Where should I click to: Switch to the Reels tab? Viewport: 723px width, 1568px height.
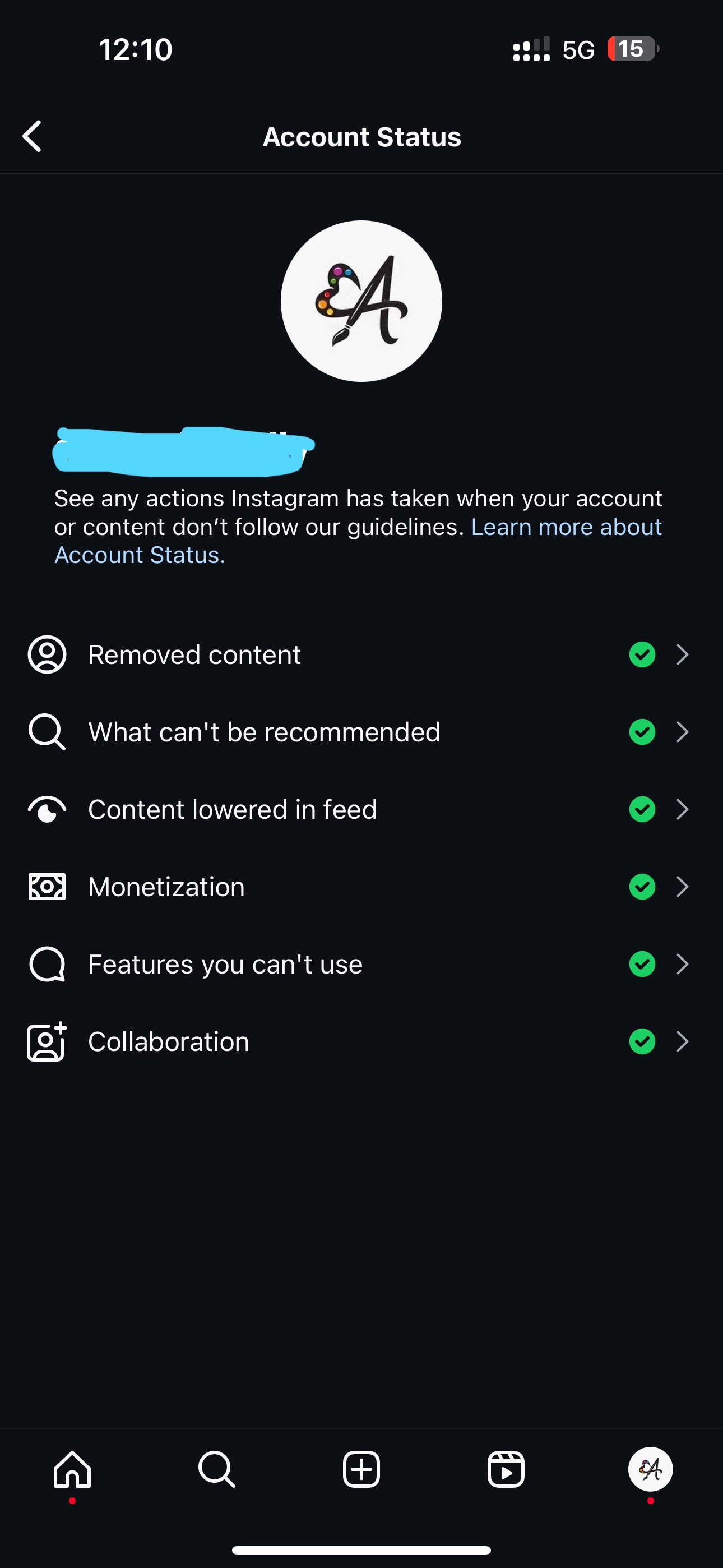[x=506, y=1469]
